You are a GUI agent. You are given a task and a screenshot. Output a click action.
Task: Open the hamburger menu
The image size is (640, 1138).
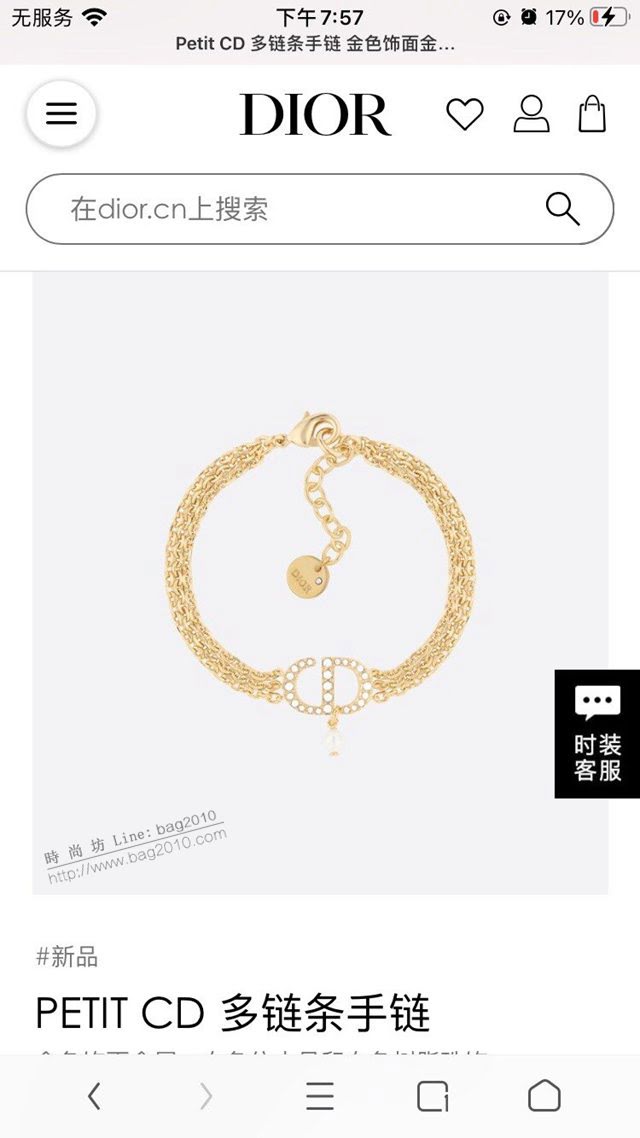[x=61, y=114]
